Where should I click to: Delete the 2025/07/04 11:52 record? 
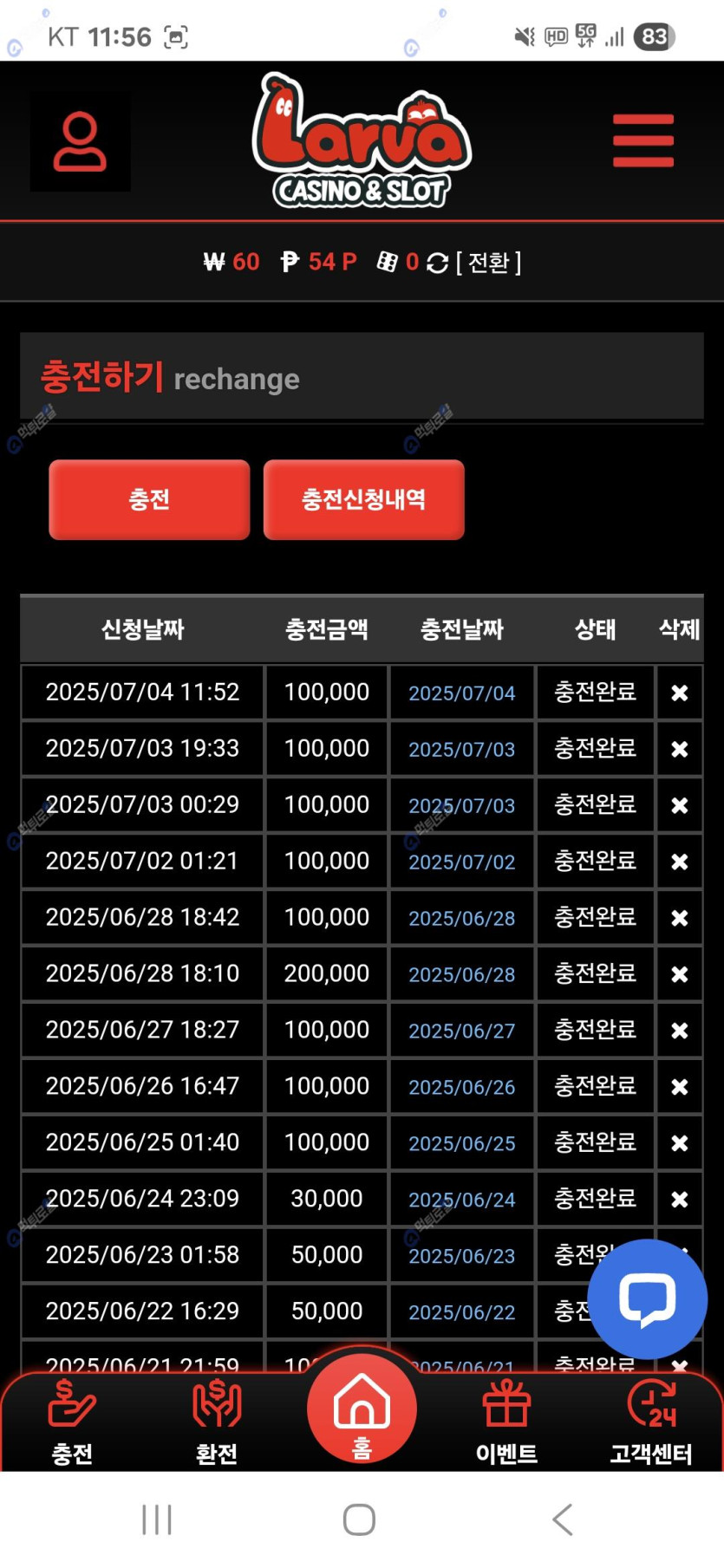coord(679,693)
